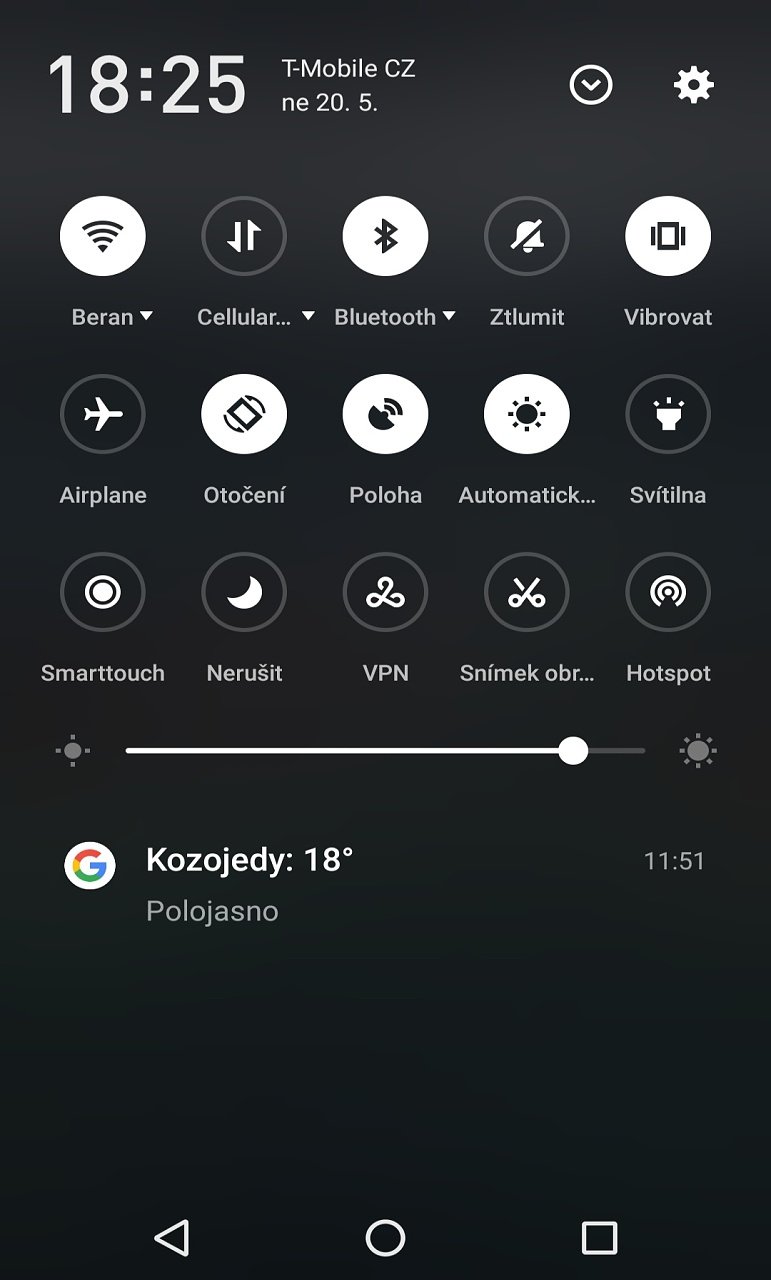Open the VPN toggle
Screen dimensions: 771x1280
pos(385,593)
